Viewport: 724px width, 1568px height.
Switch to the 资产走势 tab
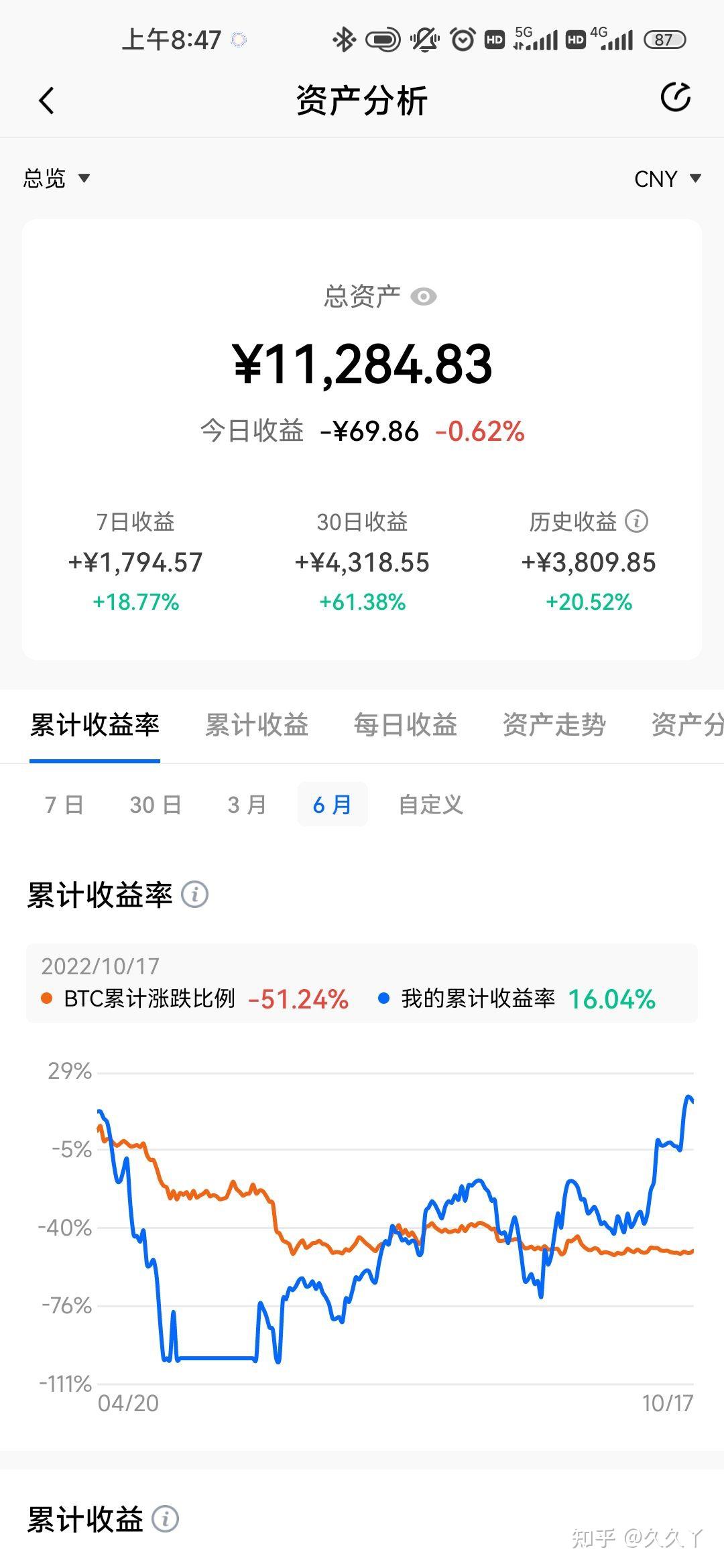click(554, 726)
